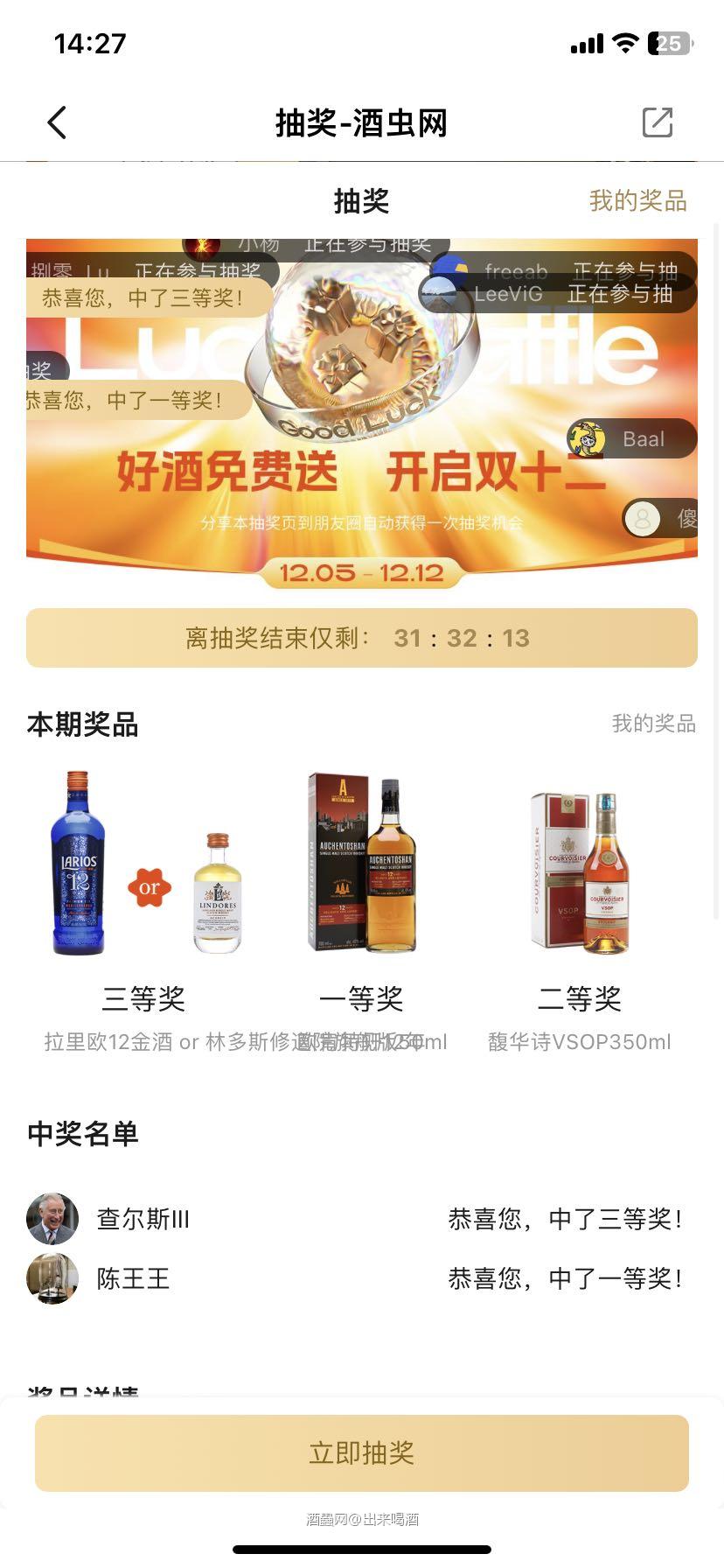The width and height of the screenshot is (724, 1568).
Task: Open 我的奖品 at top right of page
Action: point(637,201)
